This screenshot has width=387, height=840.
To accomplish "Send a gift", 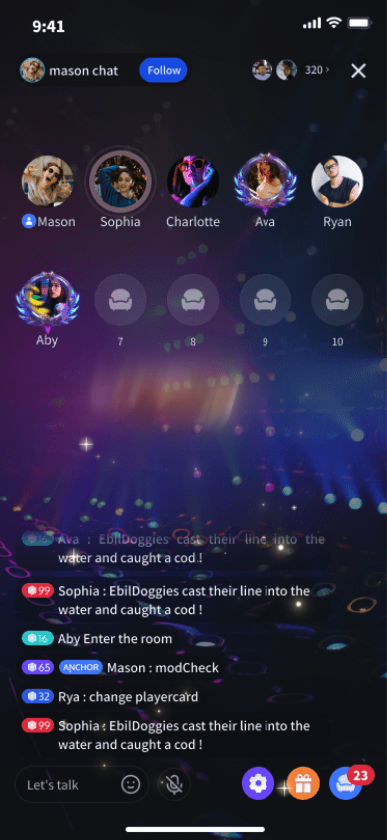I will coord(303,784).
